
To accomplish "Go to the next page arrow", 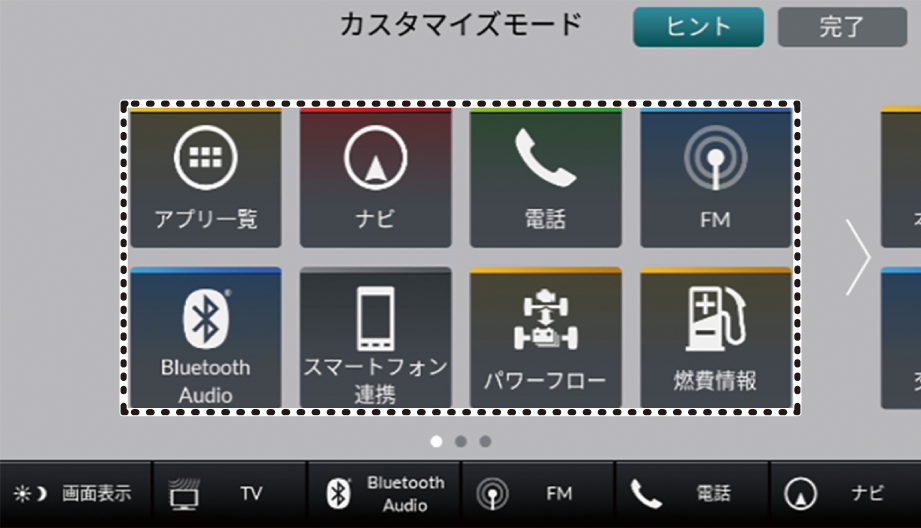I will tap(857, 258).
